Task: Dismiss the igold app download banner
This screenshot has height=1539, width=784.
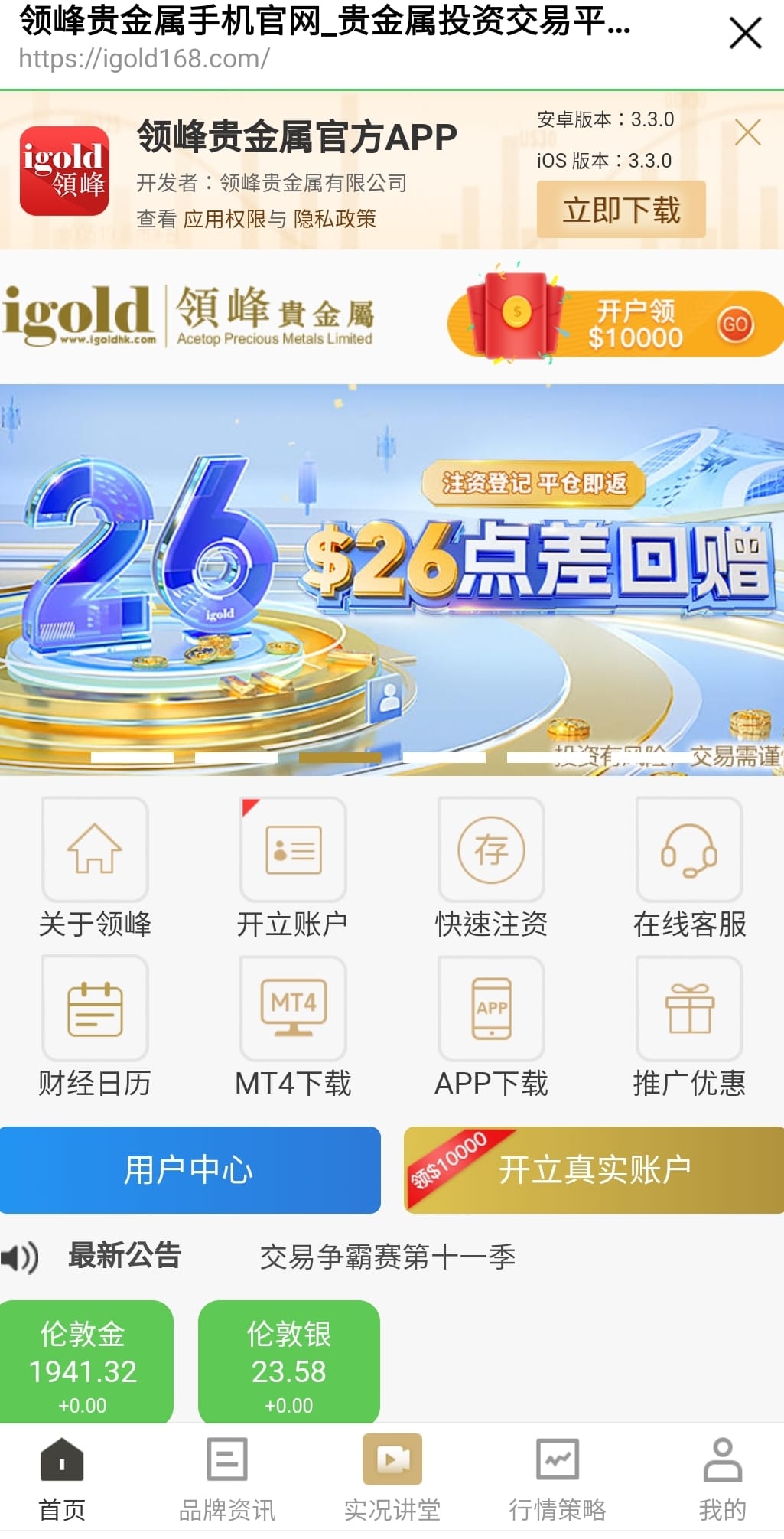Action: pos(747,133)
